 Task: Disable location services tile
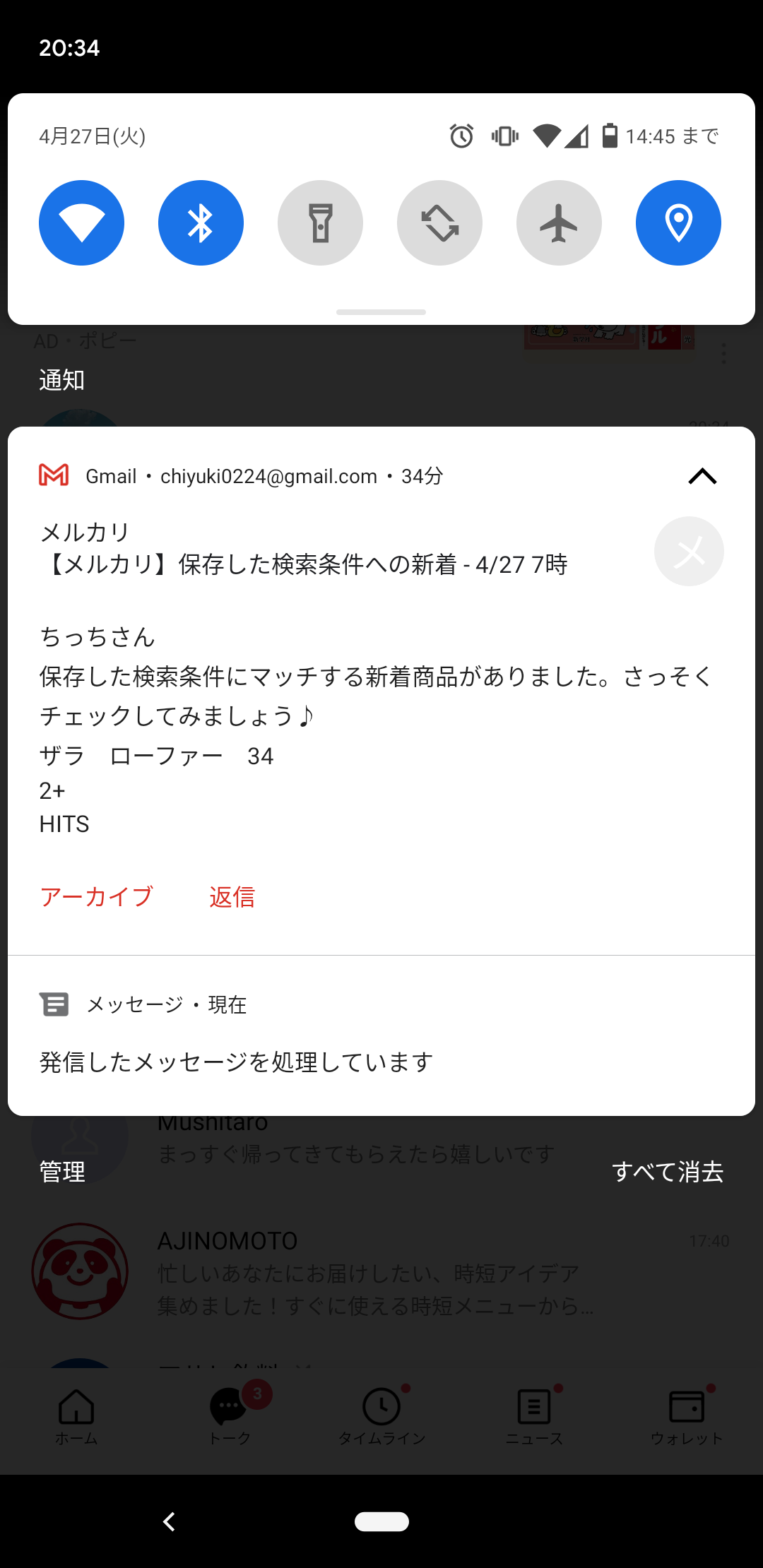pyautogui.click(x=678, y=222)
